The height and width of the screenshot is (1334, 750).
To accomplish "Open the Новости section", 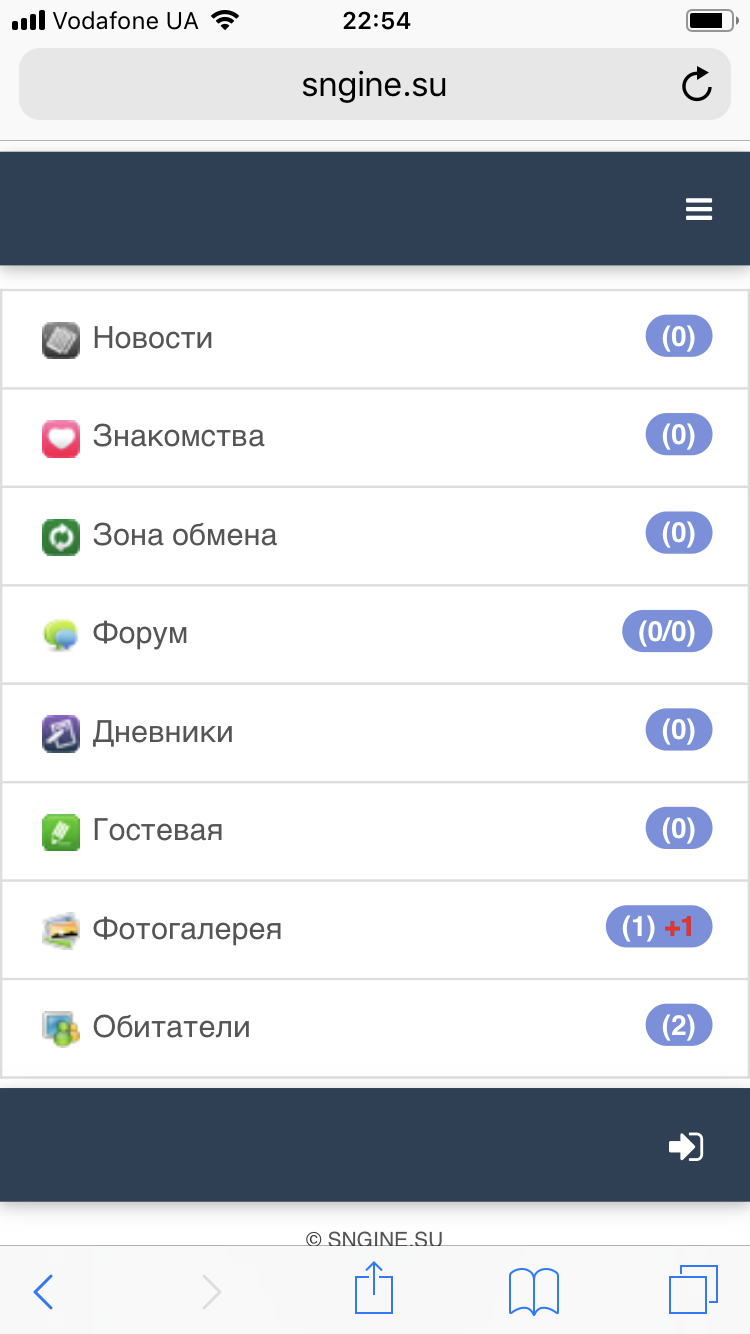I will click(x=152, y=338).
